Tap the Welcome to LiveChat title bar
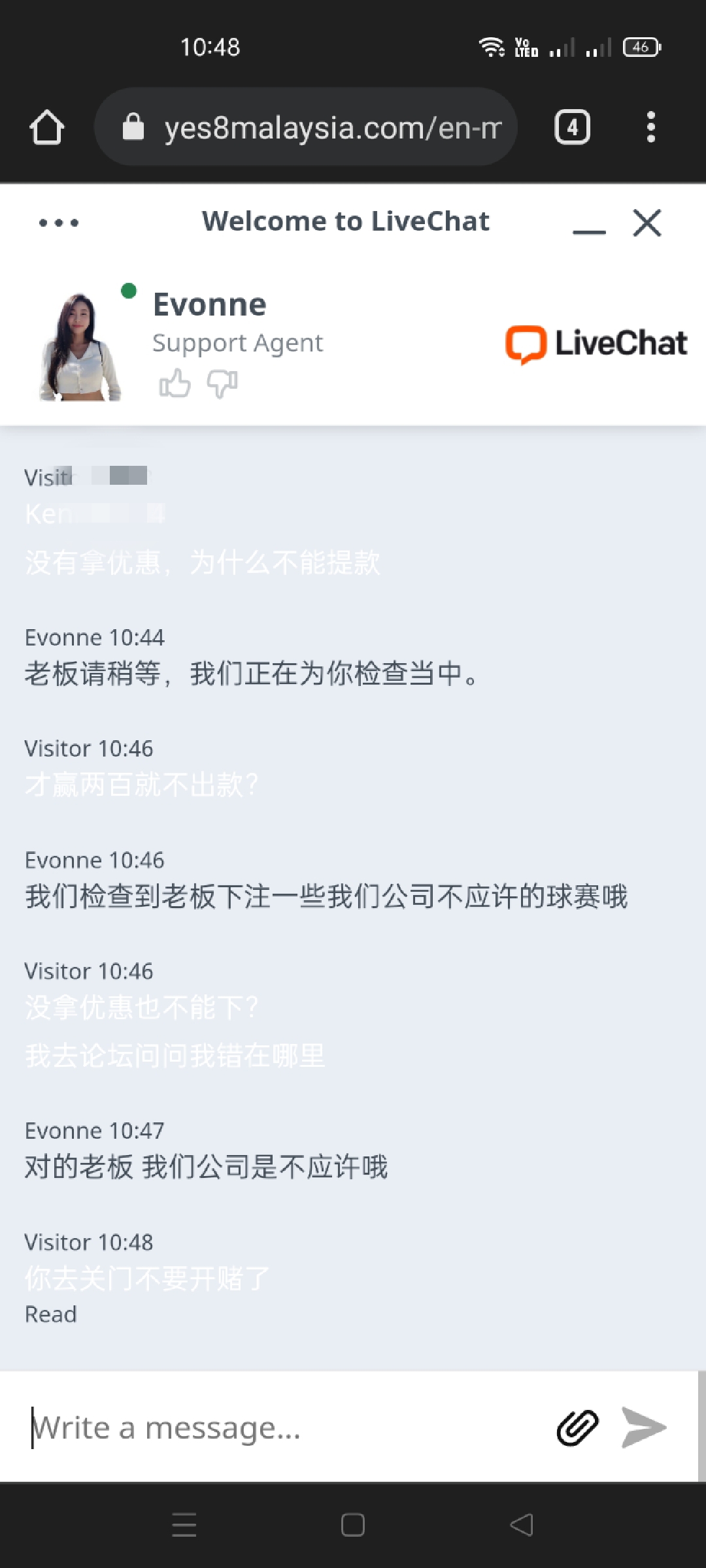The width and height of the screenshot is (706, 1568). [x=345, y=221]
